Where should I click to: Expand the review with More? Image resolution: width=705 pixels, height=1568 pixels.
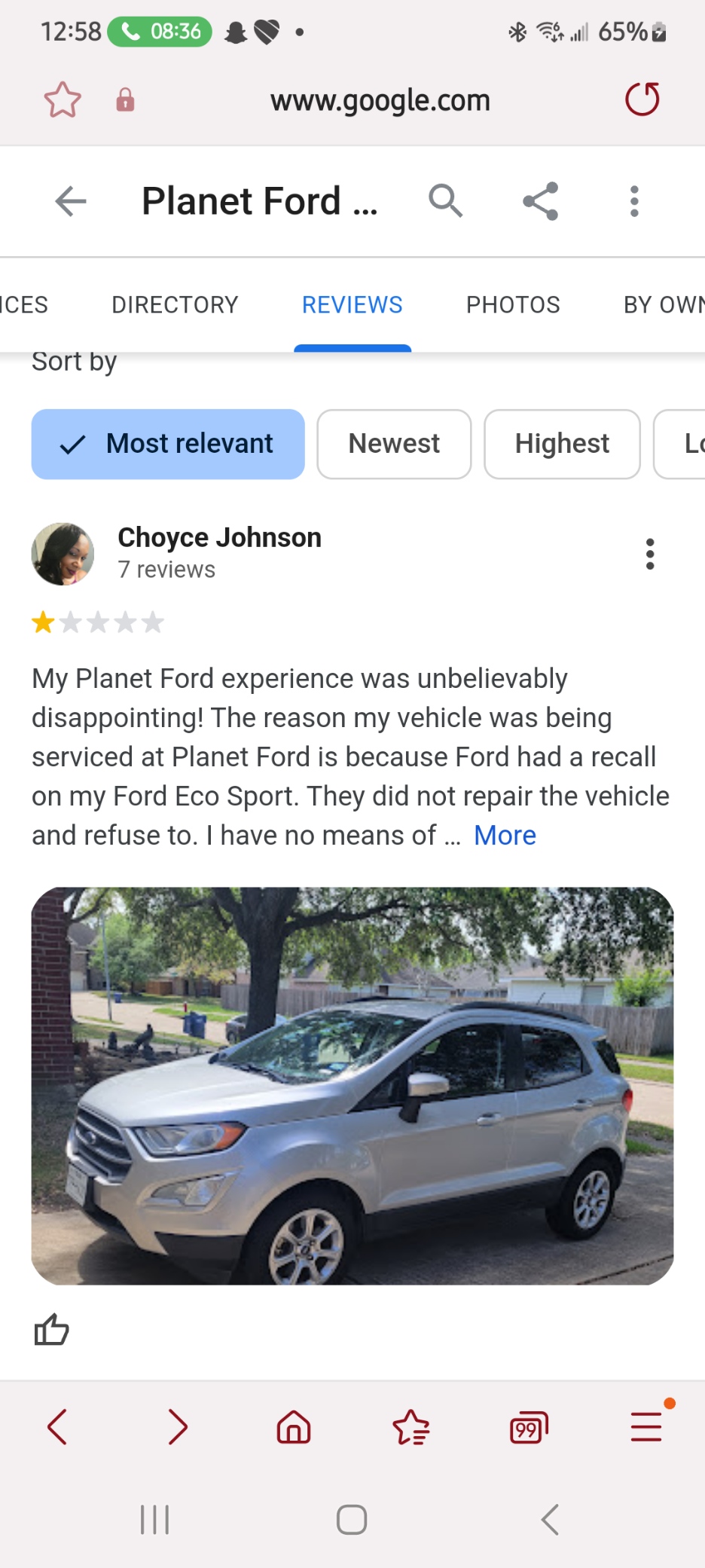(x=505, y=836)
